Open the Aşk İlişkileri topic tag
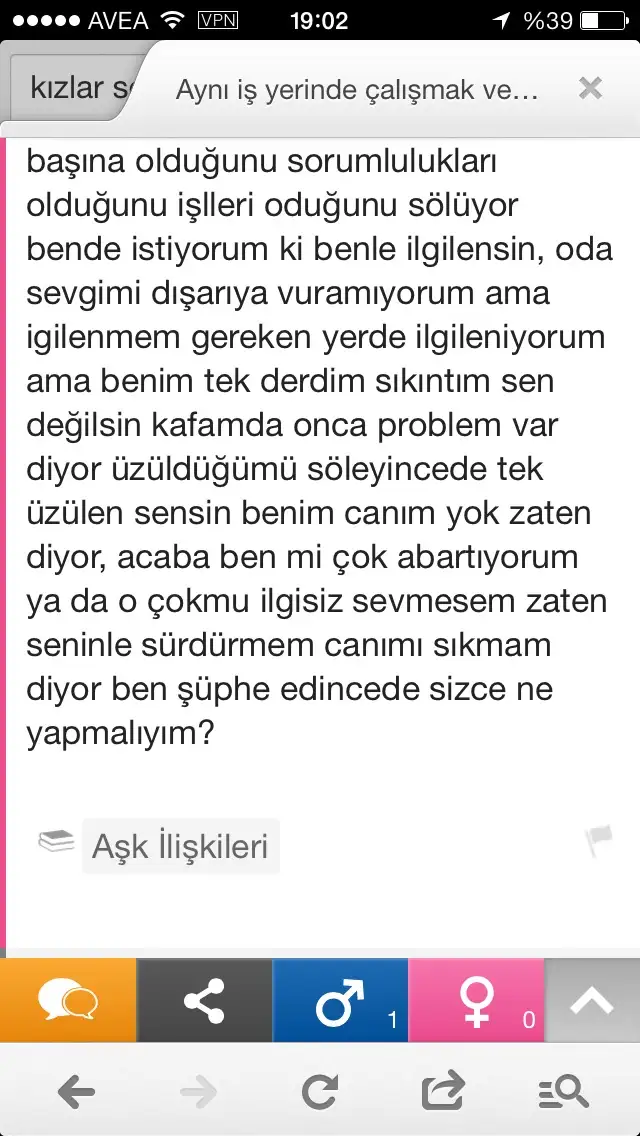 [180, 846]
